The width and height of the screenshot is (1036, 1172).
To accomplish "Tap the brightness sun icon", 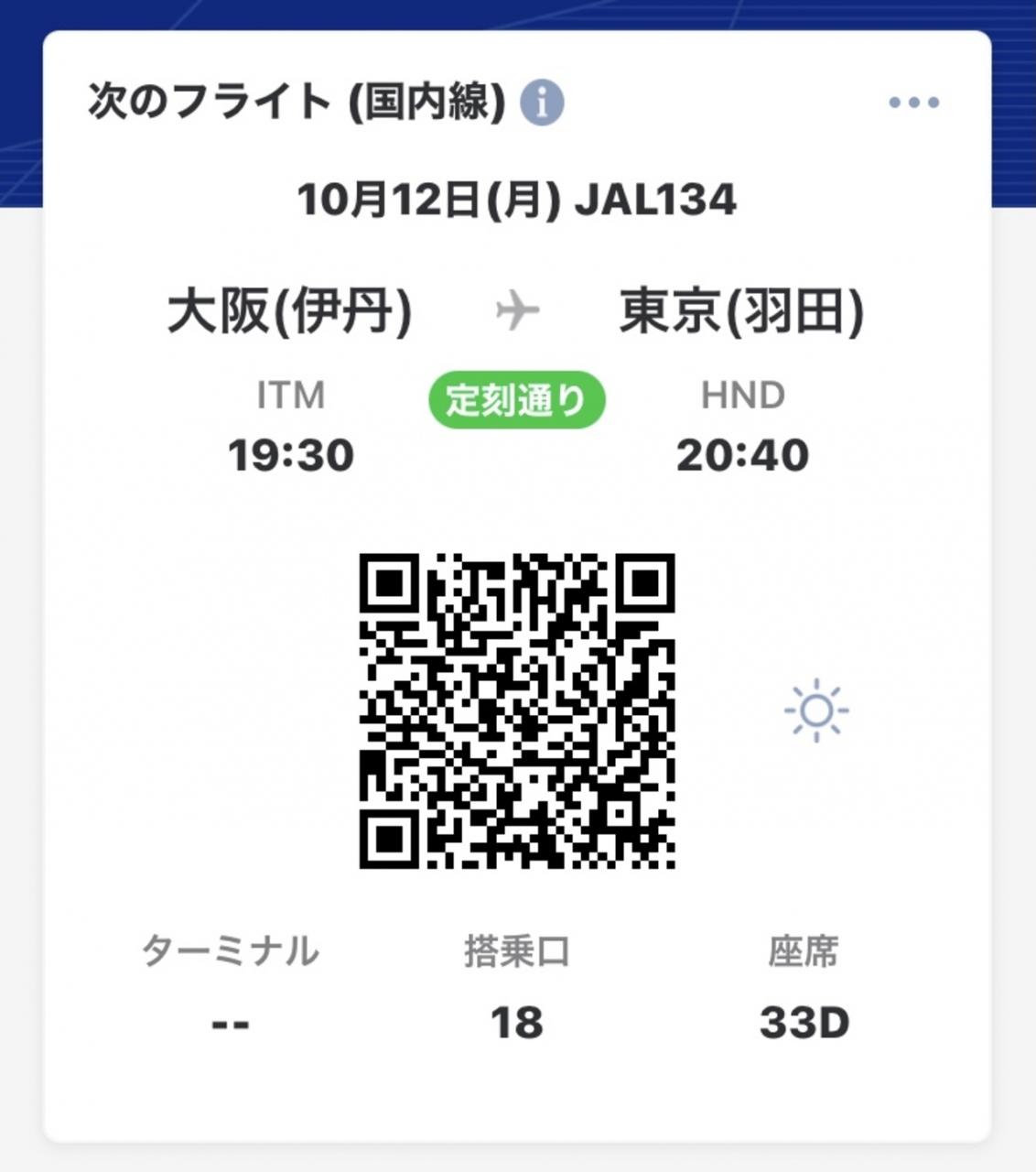I will pos(816,711).
